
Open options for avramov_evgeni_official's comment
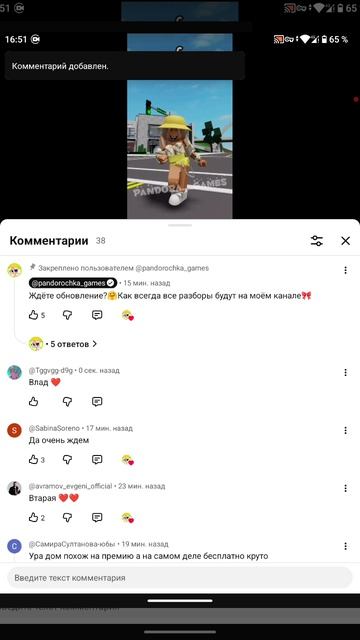345,488
